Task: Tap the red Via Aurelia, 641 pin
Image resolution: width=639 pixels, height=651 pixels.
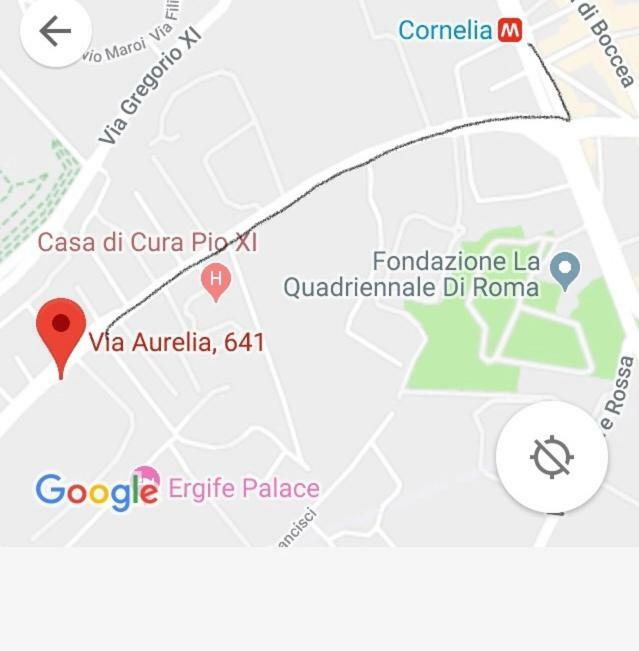Action: coord(61,330)
